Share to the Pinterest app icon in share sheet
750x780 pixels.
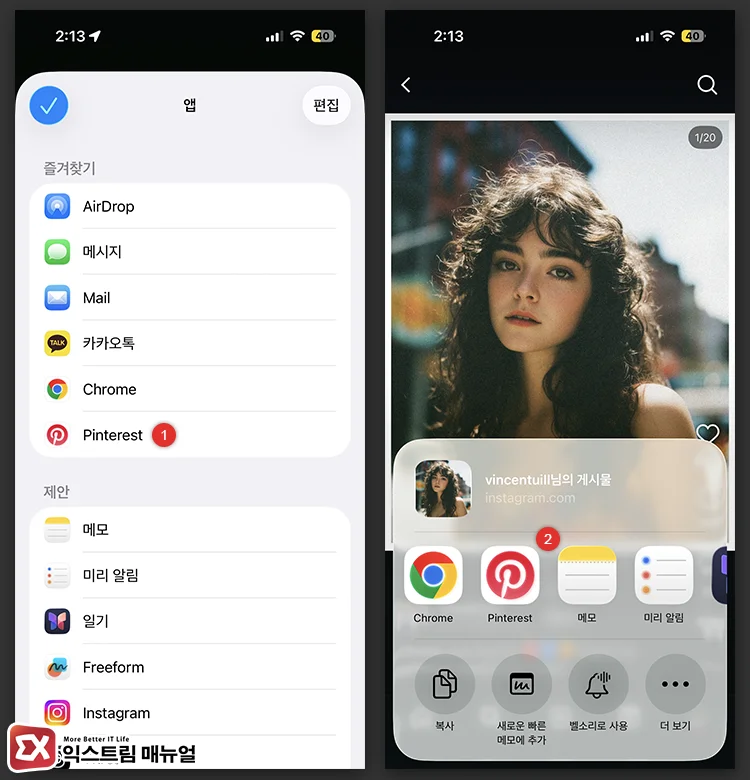pos(510,576)
